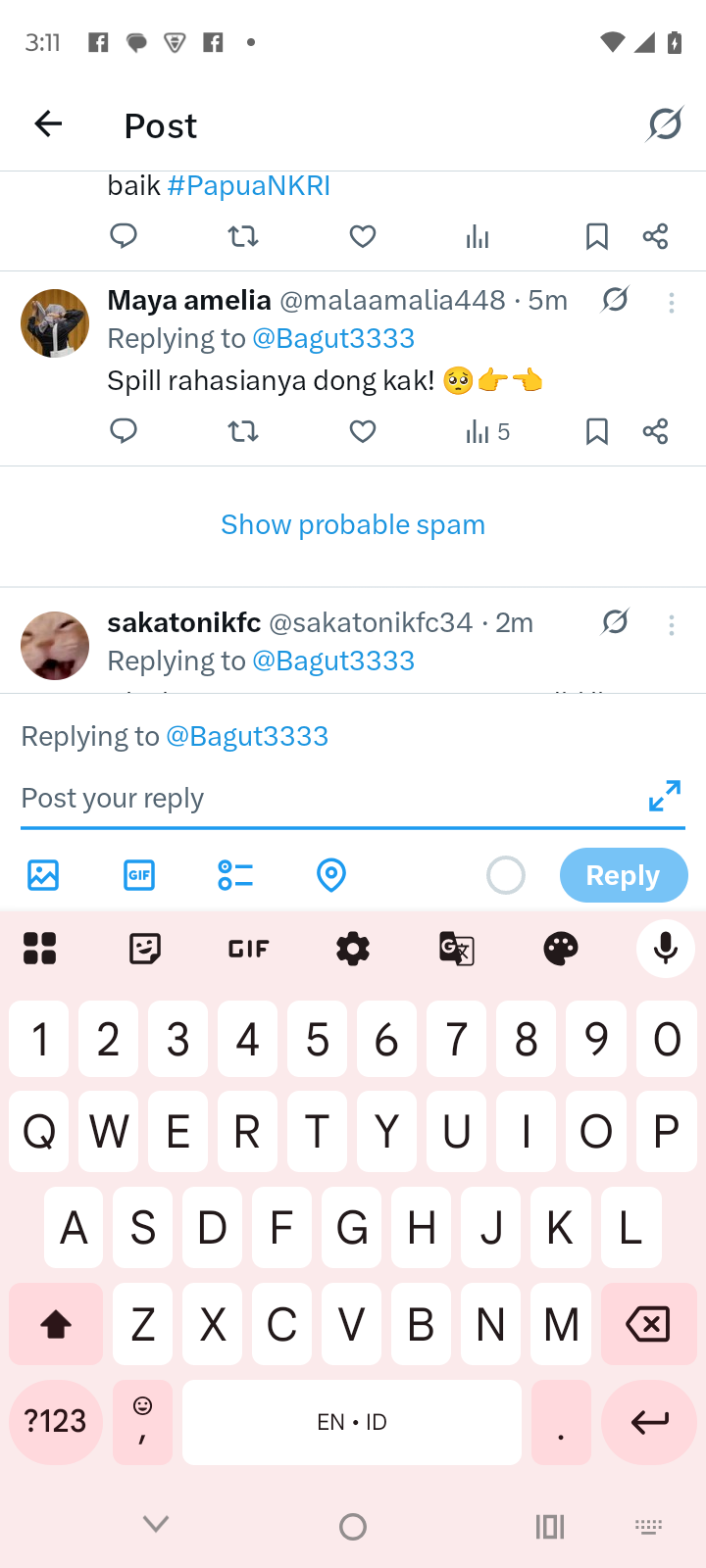Image resolution: width=706 pixels, height=1568 pixels.
Task: Show probable spam replies
Action: click(x=353, y=525)
